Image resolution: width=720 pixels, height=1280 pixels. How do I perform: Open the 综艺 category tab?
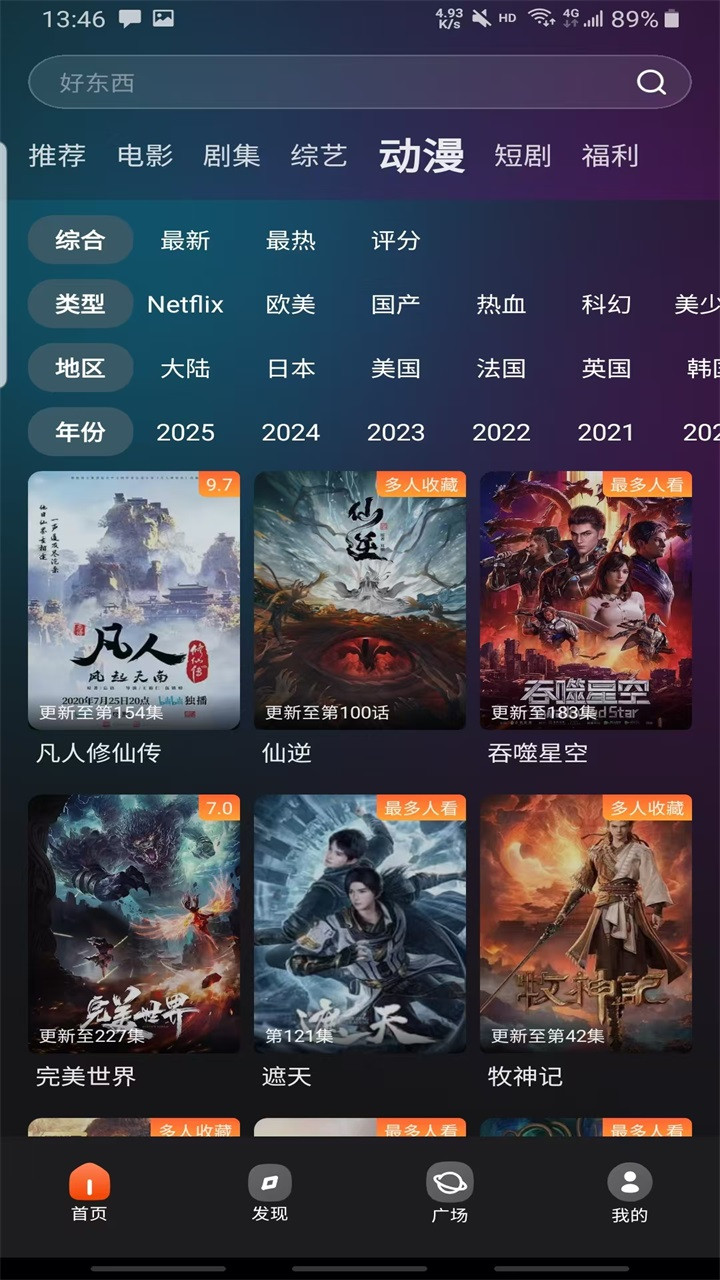click(317, 156)
